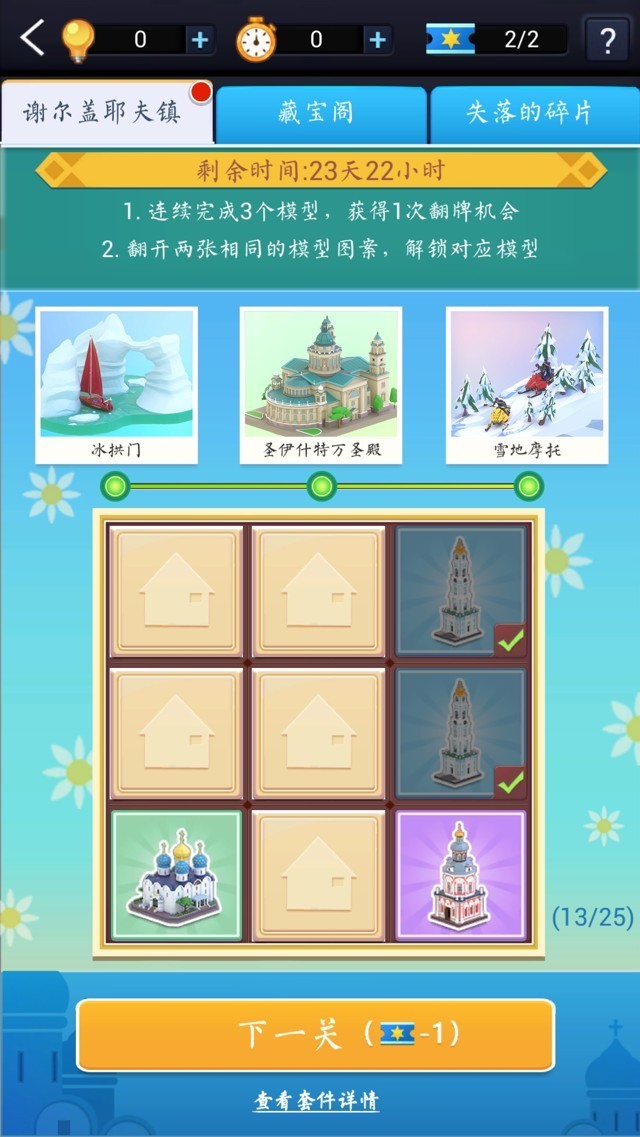This screenshot has height=1137, width=640.
Task: Tap 下一关 to start the next level
Action: (315, 1034)
